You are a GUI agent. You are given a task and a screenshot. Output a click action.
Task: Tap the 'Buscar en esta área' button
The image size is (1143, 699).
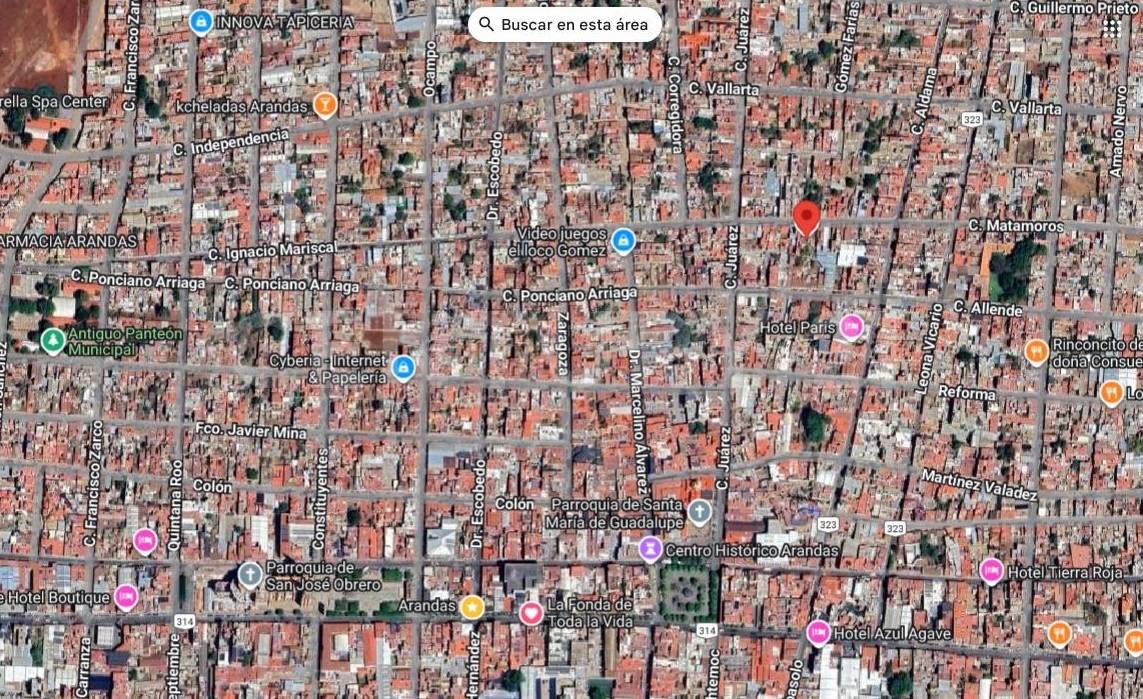565,24
